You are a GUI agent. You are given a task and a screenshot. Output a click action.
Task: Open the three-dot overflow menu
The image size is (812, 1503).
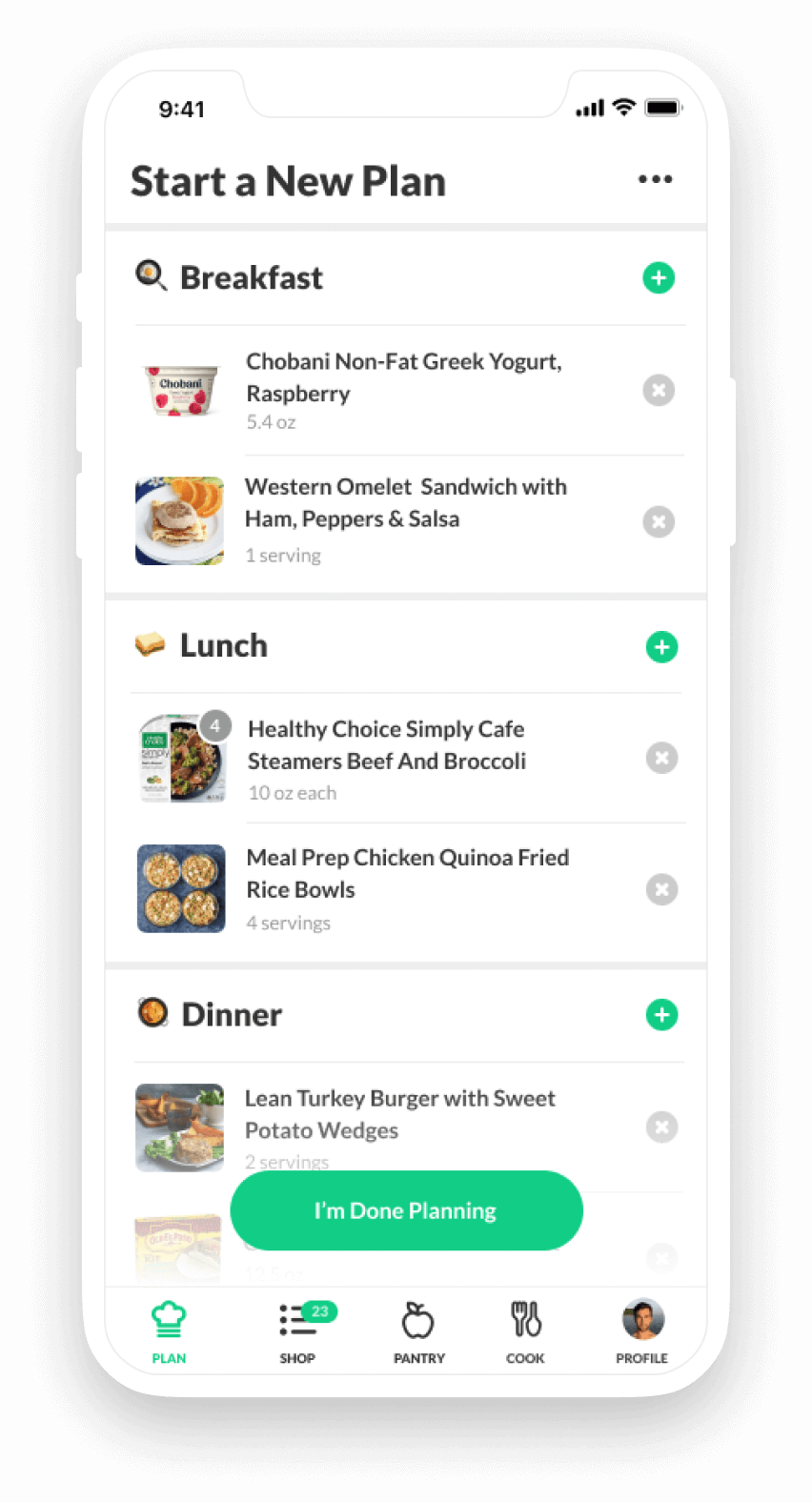tap(655, 179)
